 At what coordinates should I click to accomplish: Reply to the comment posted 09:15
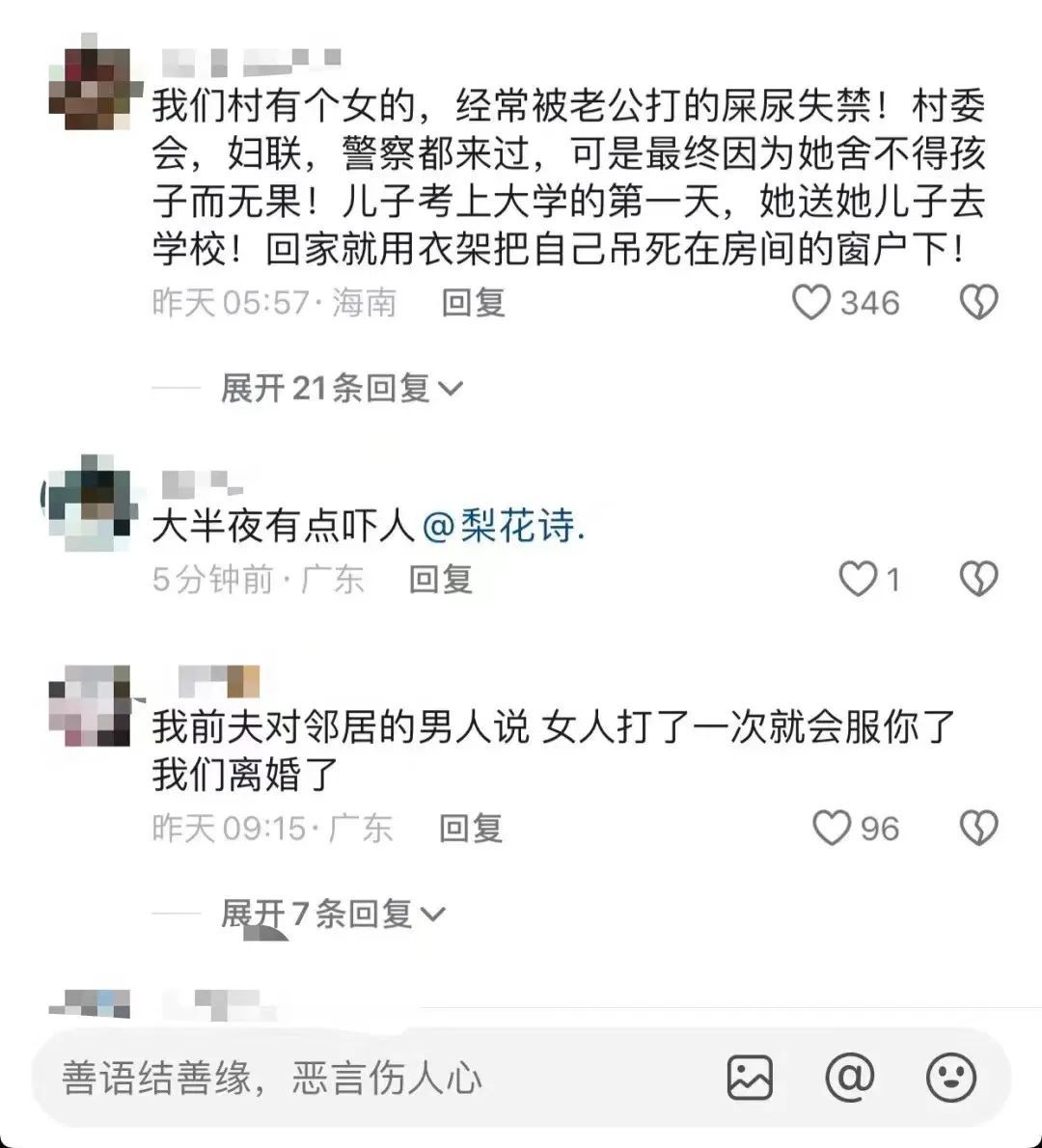(x=470, y=829)
